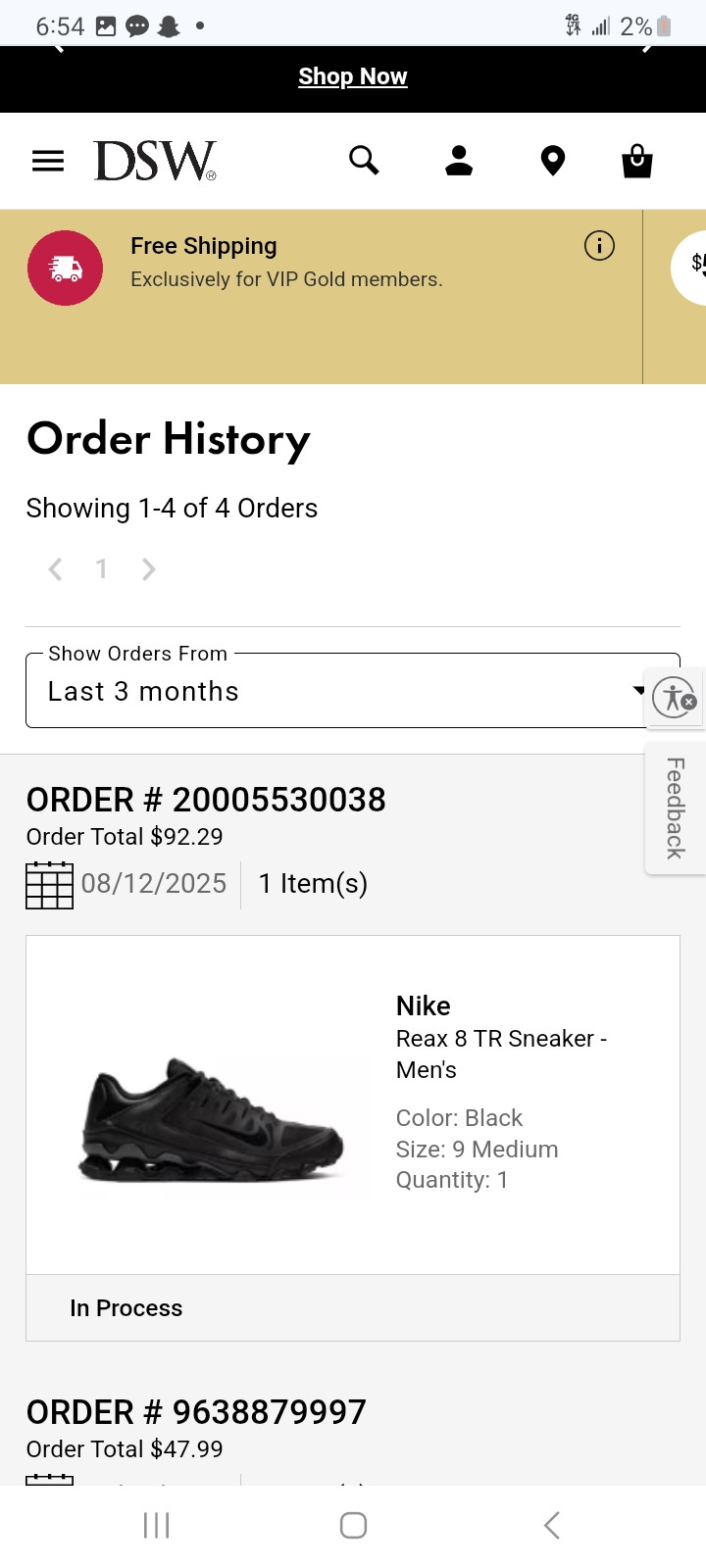706x1568 pixels.
Task: Open the Feedback side tab
Action: (675, 808)
